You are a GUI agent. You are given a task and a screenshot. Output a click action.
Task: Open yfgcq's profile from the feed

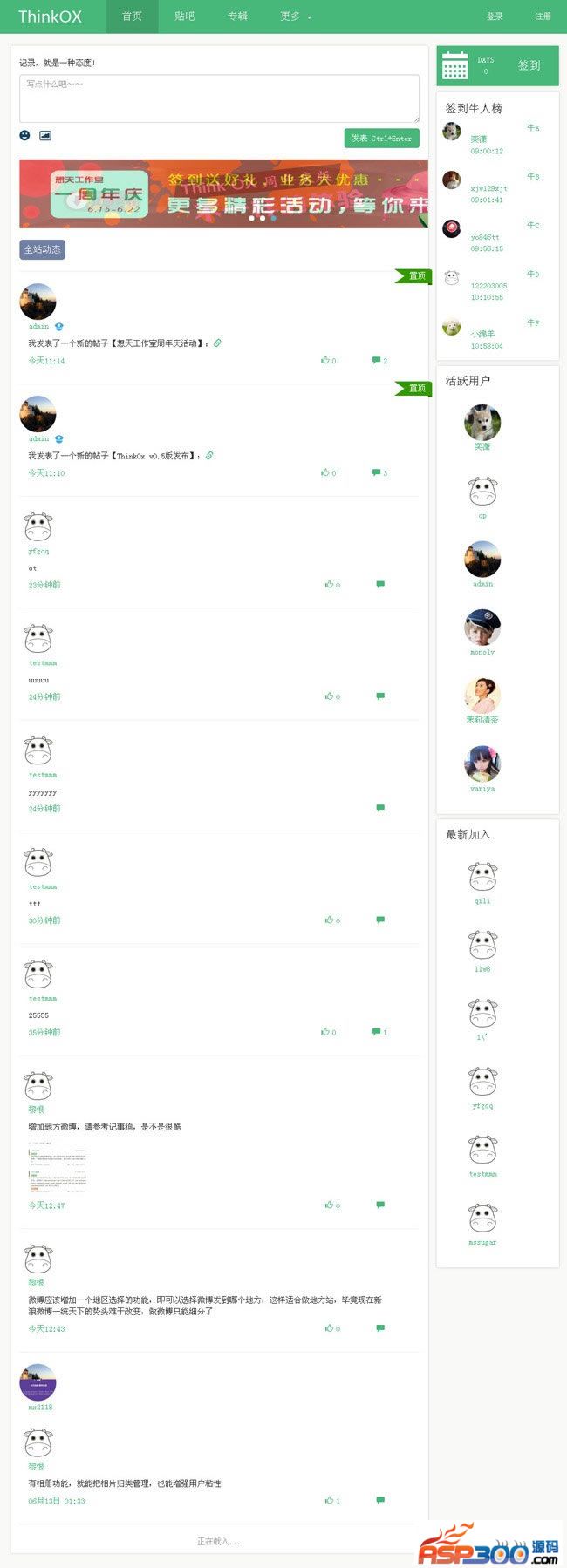[x=38, y=550]
